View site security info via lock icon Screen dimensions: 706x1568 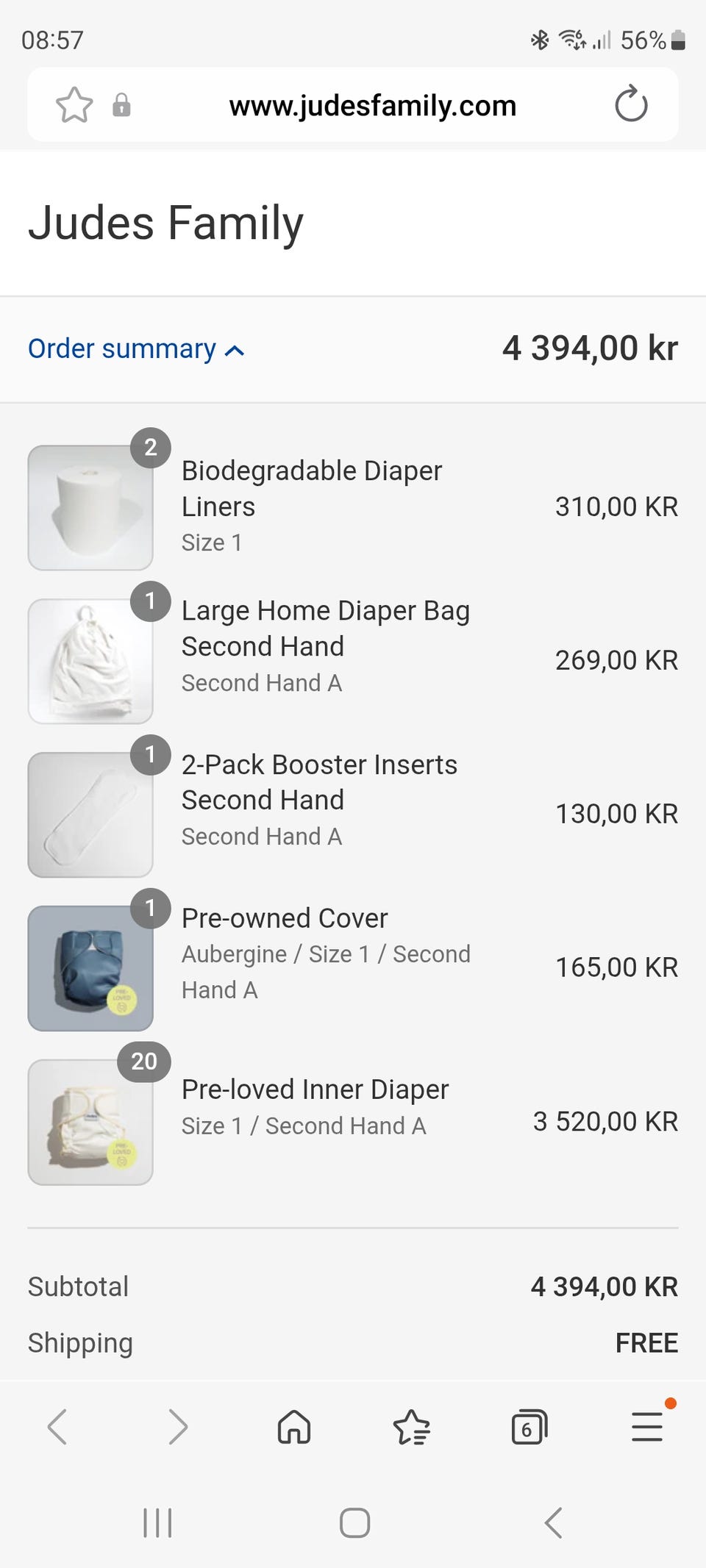pyautogui.click(x=121, y=105)
